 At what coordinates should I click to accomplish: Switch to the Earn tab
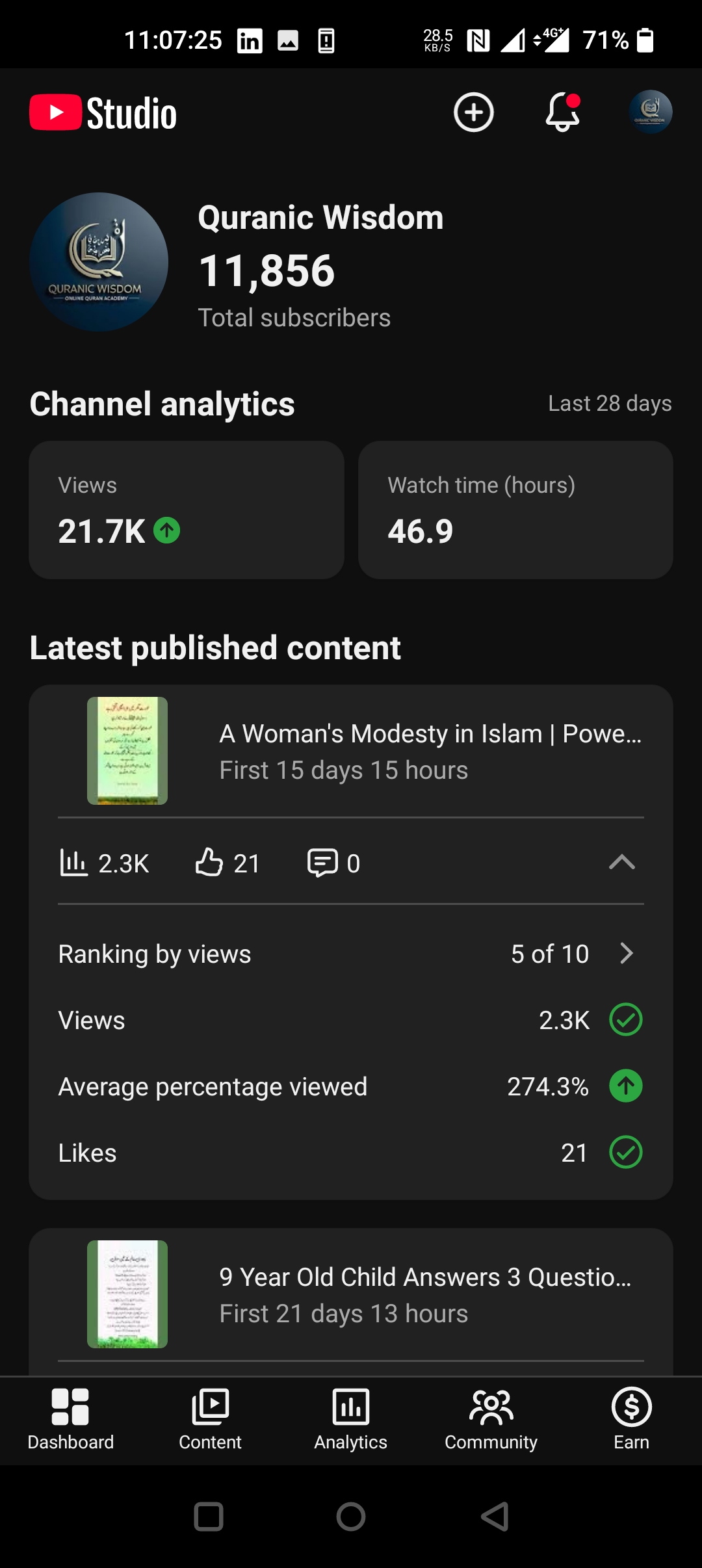[x=632, y=1419]
